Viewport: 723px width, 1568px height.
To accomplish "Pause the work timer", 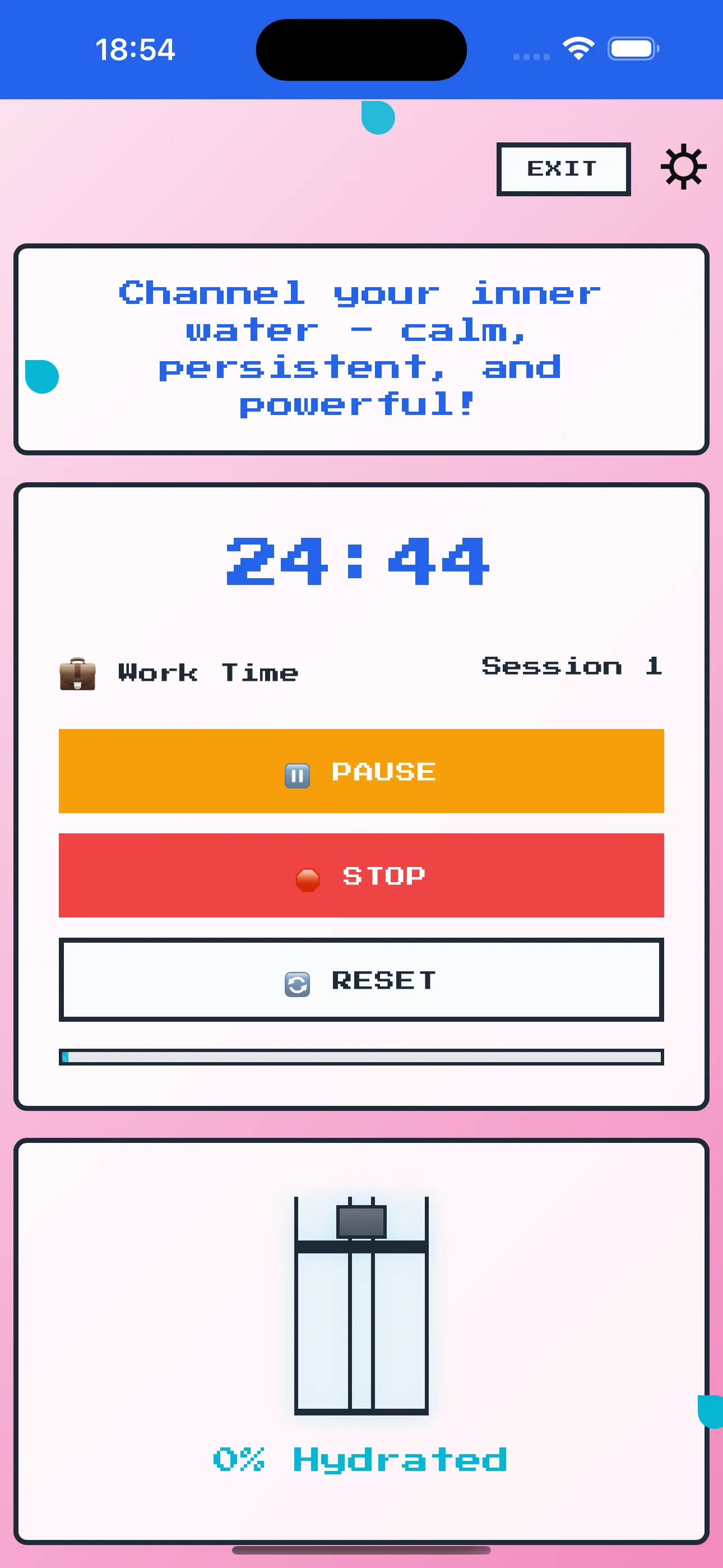I will tap(361, 771).
